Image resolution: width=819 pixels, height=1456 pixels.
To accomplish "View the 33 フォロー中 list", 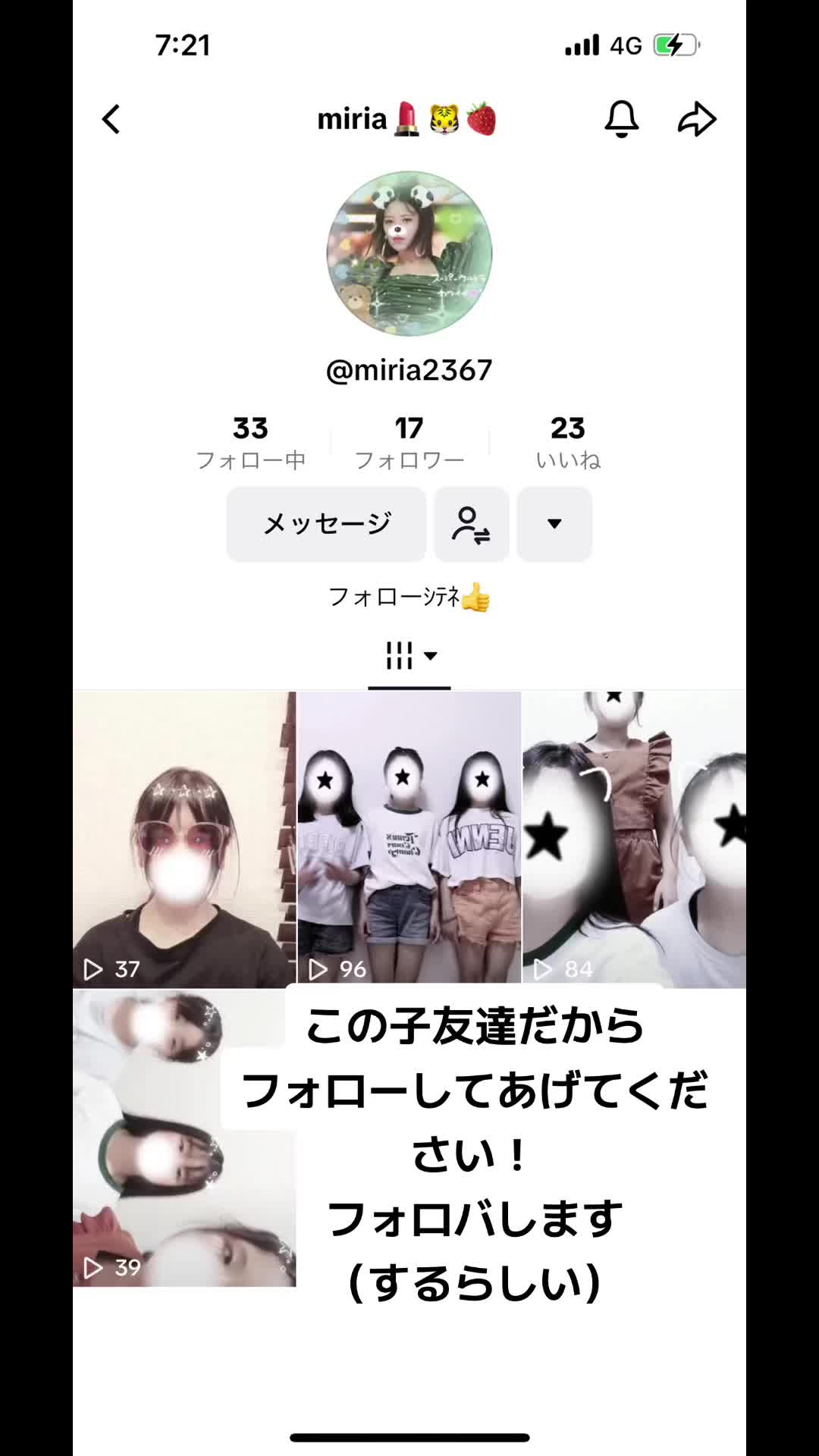I will click(250, 442).
